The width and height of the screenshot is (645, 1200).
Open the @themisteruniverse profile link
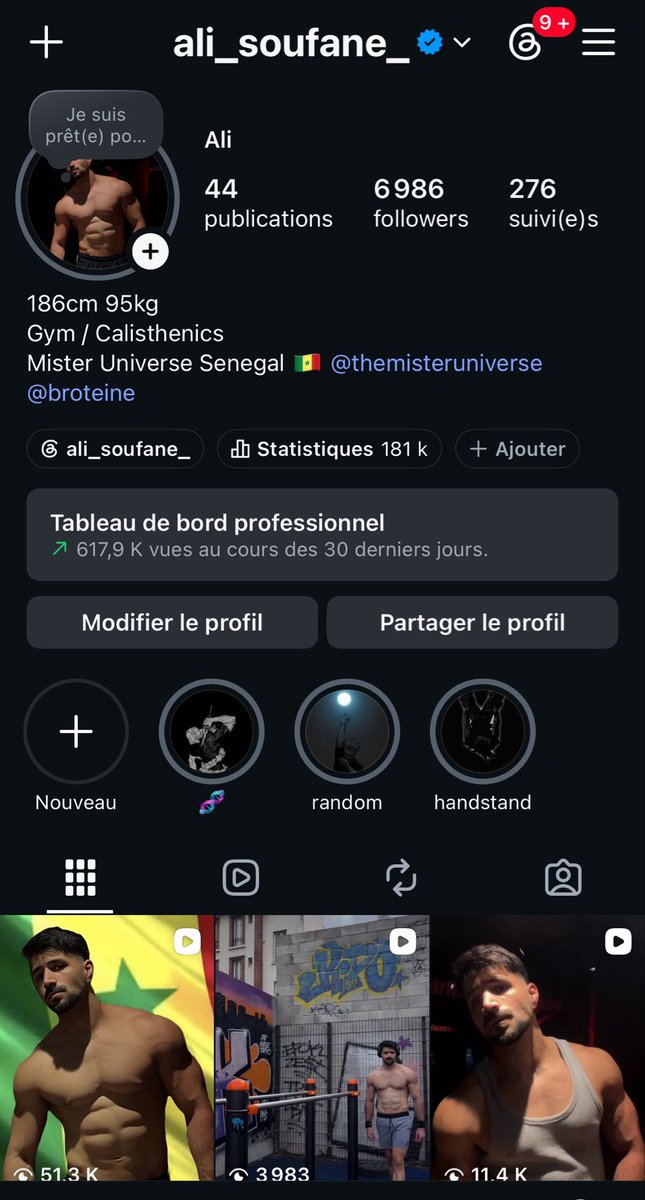tap(436, 363)
